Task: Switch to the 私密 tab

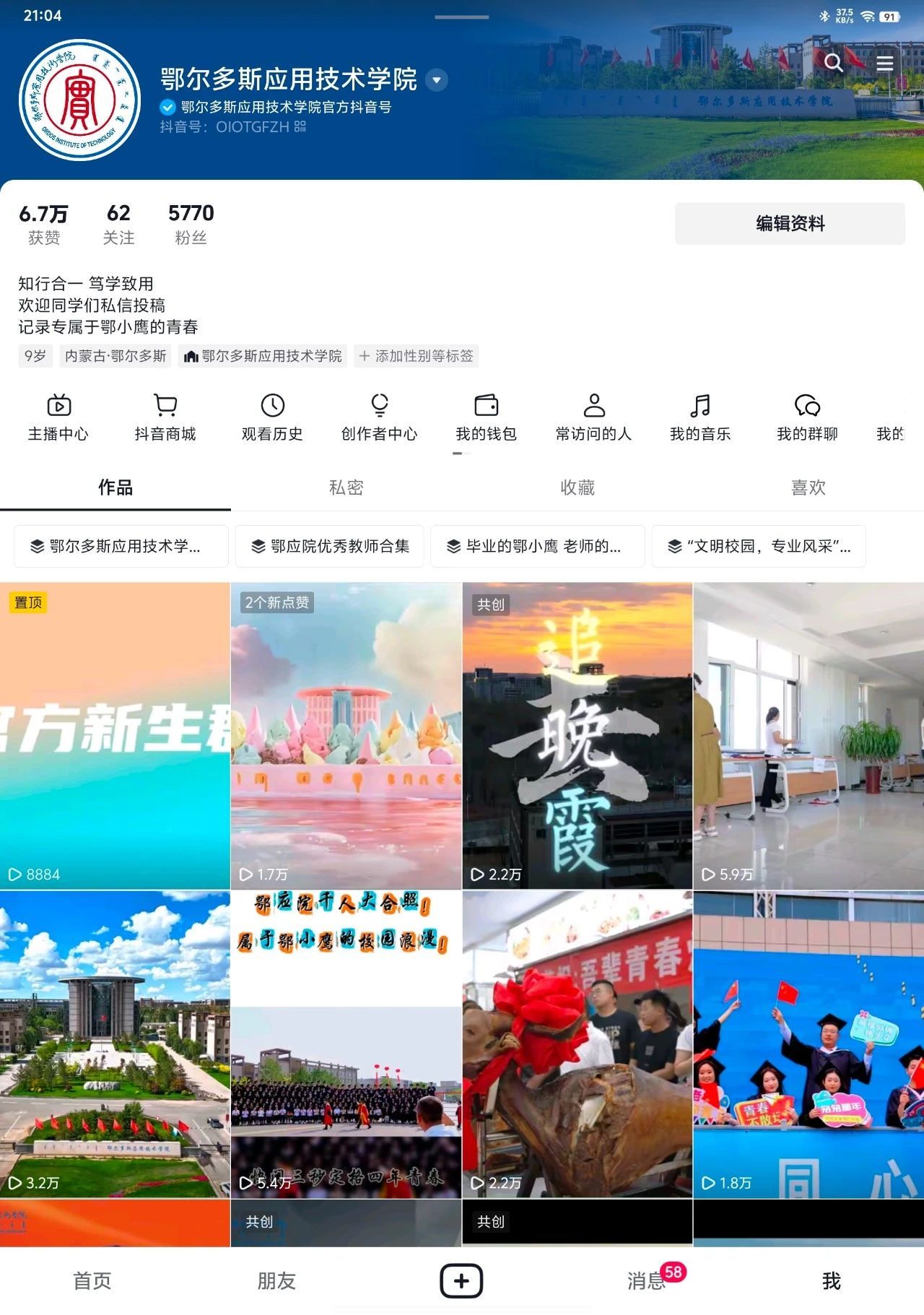Action: [x=346, y=487]
